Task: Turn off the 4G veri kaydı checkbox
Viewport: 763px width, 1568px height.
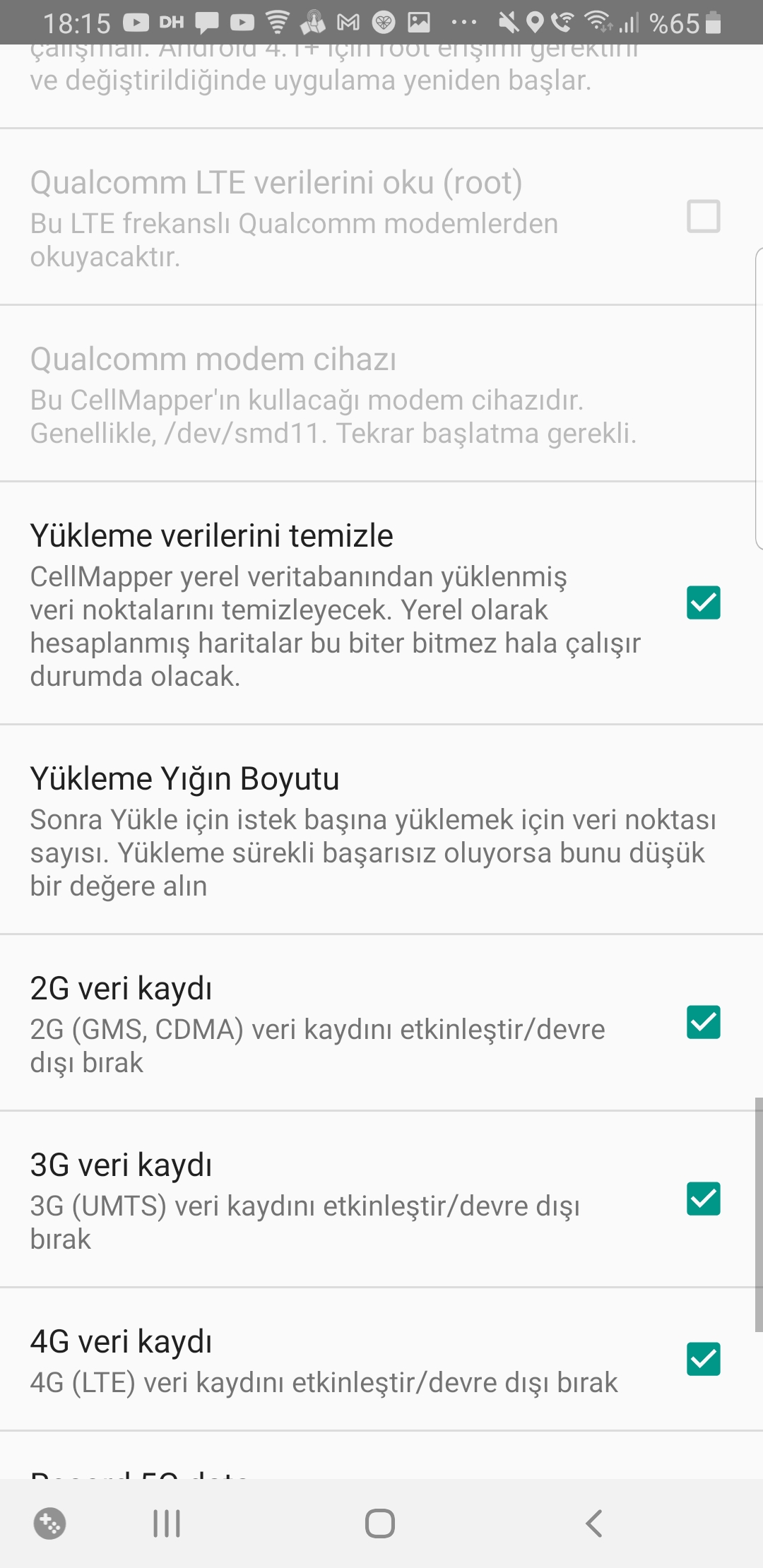Action: [x=703, y=1359]
